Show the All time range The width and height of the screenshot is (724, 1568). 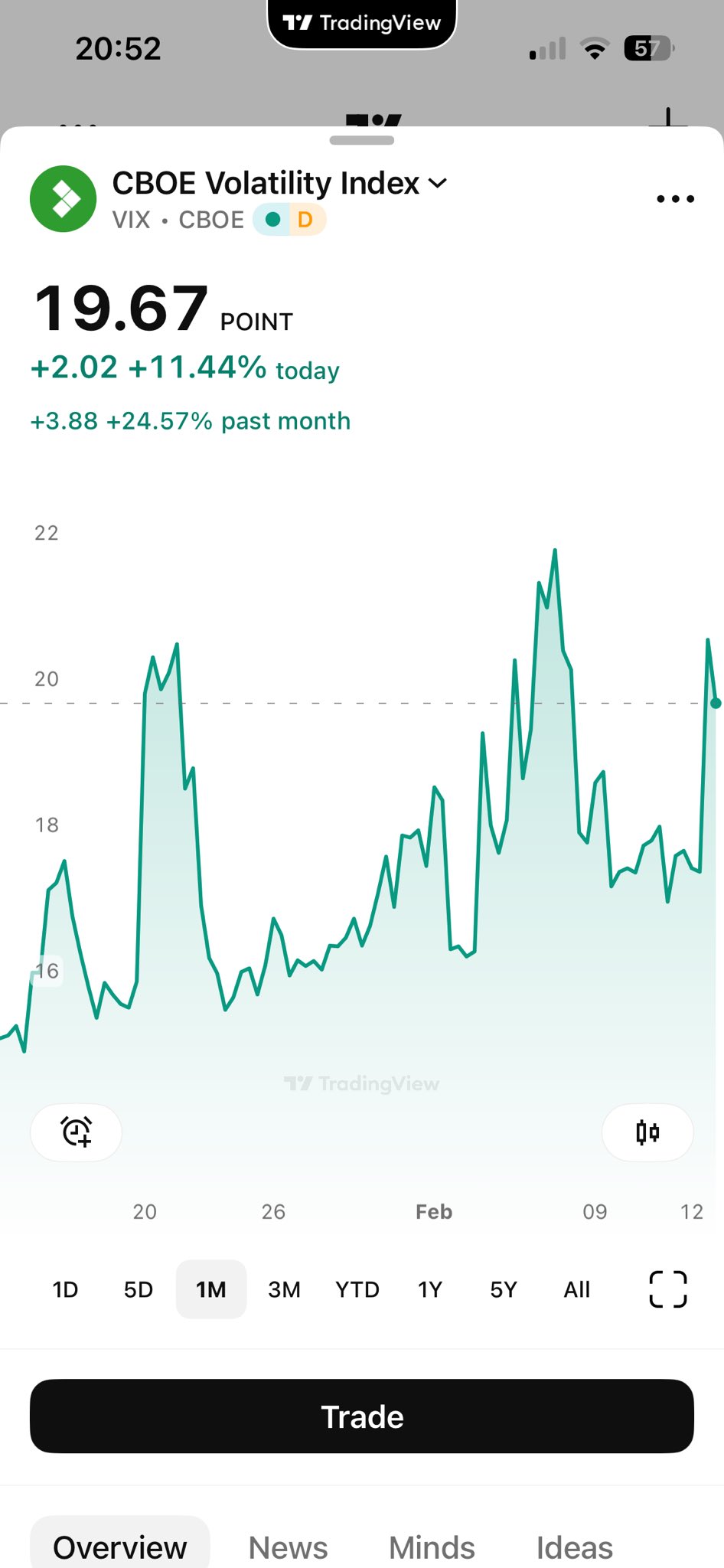coord(576,1289)
